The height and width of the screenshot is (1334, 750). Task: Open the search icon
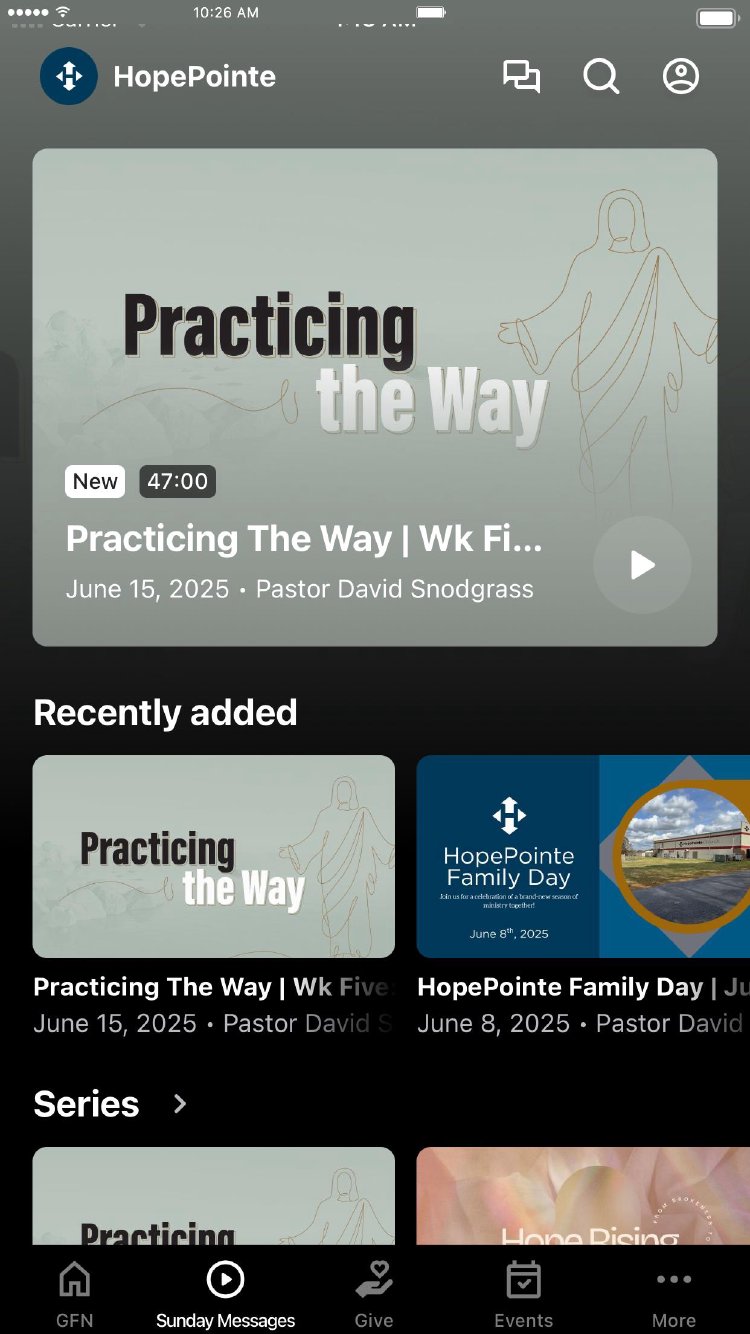[x=601, y=77]
